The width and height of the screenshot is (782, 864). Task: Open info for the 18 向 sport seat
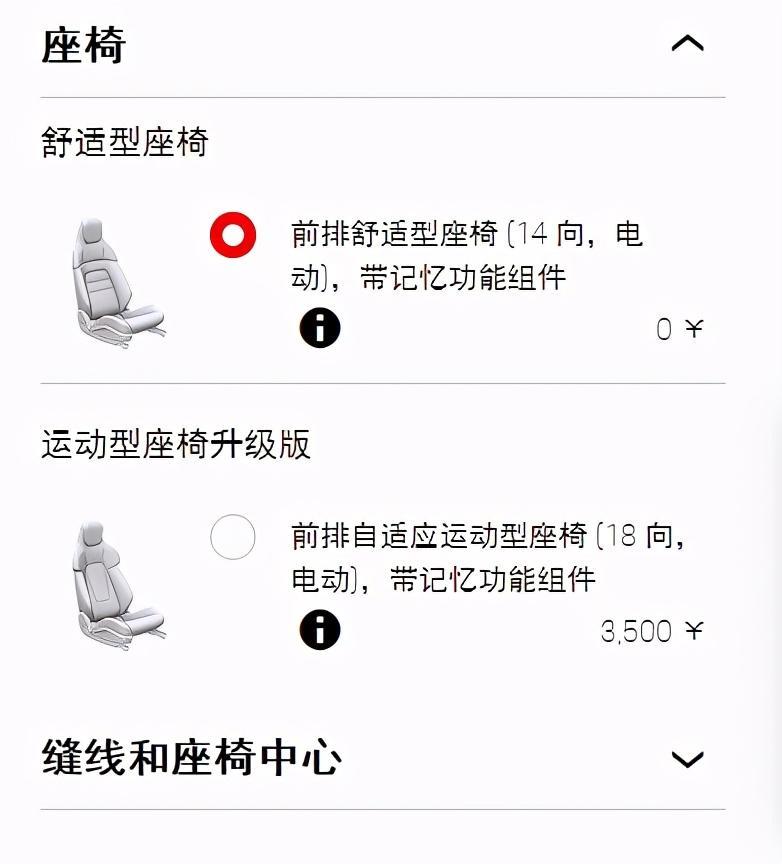point(320,630)
